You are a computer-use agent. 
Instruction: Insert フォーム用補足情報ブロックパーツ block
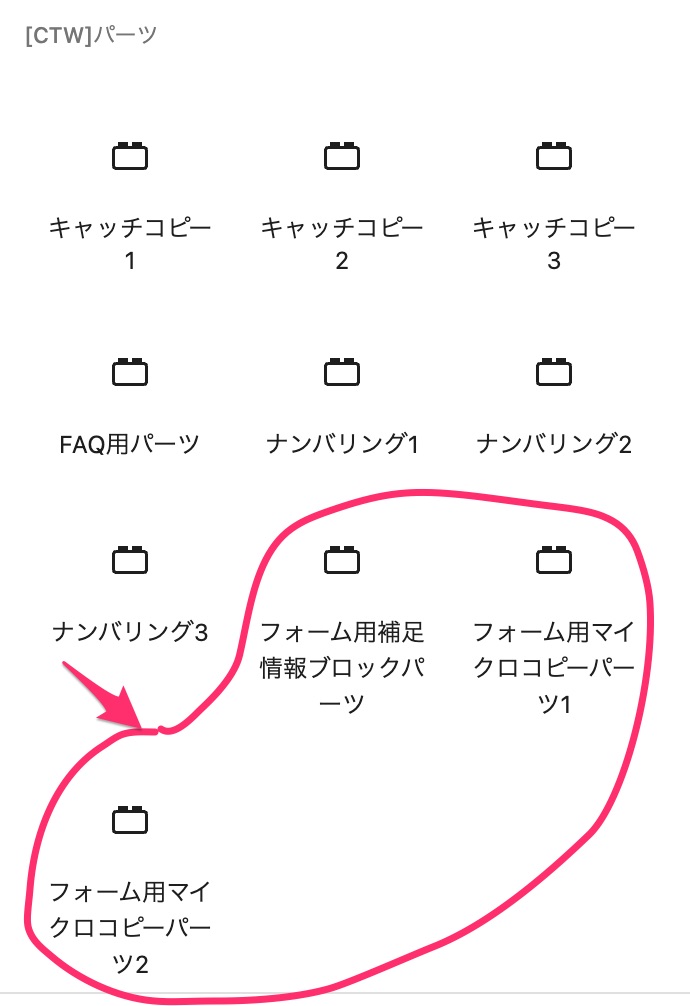[x=342, y=620]
